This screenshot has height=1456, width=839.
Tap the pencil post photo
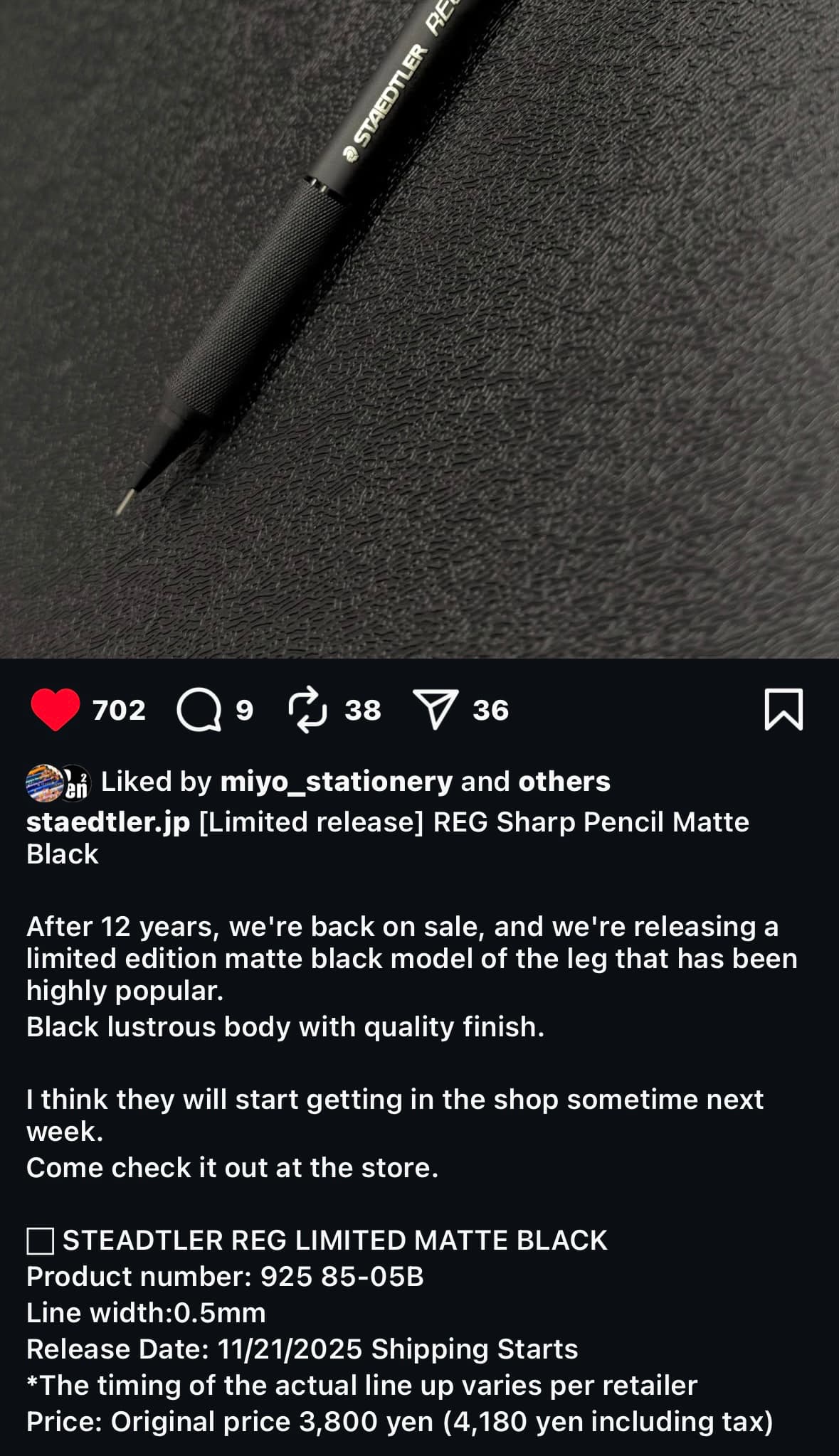click(419, 329)
